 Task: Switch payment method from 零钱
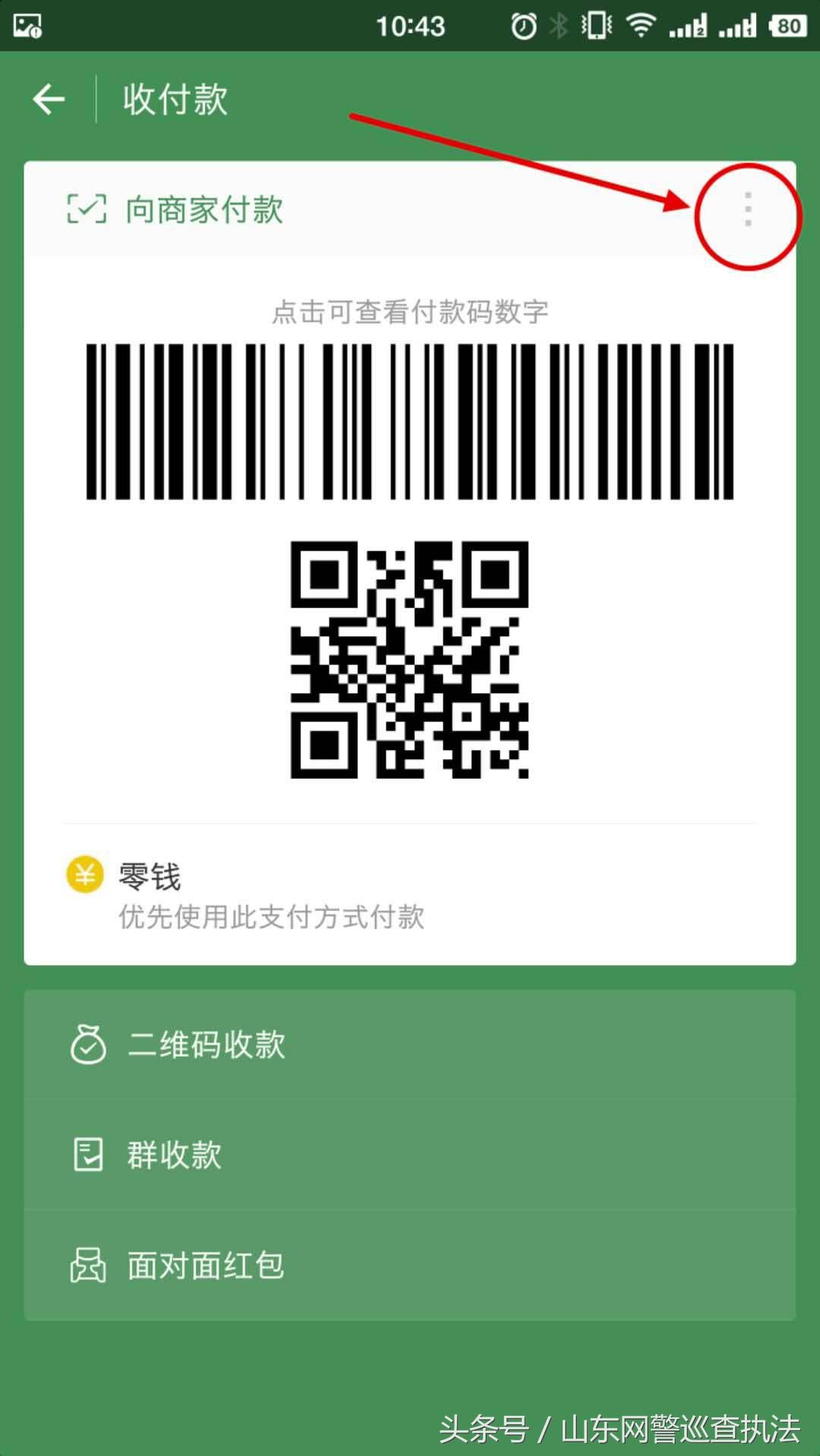[x=150, y=875]
